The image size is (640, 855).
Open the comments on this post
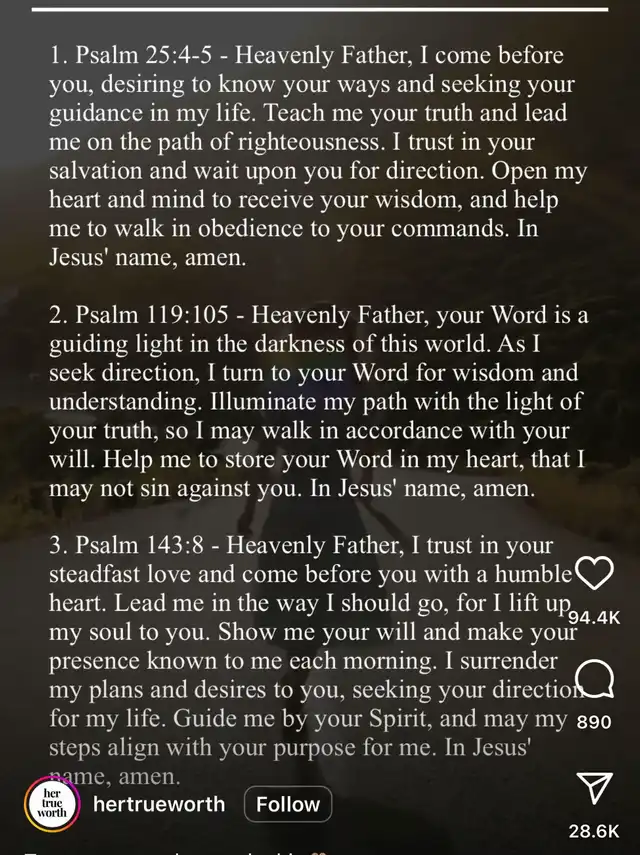[x=596, y=681]
